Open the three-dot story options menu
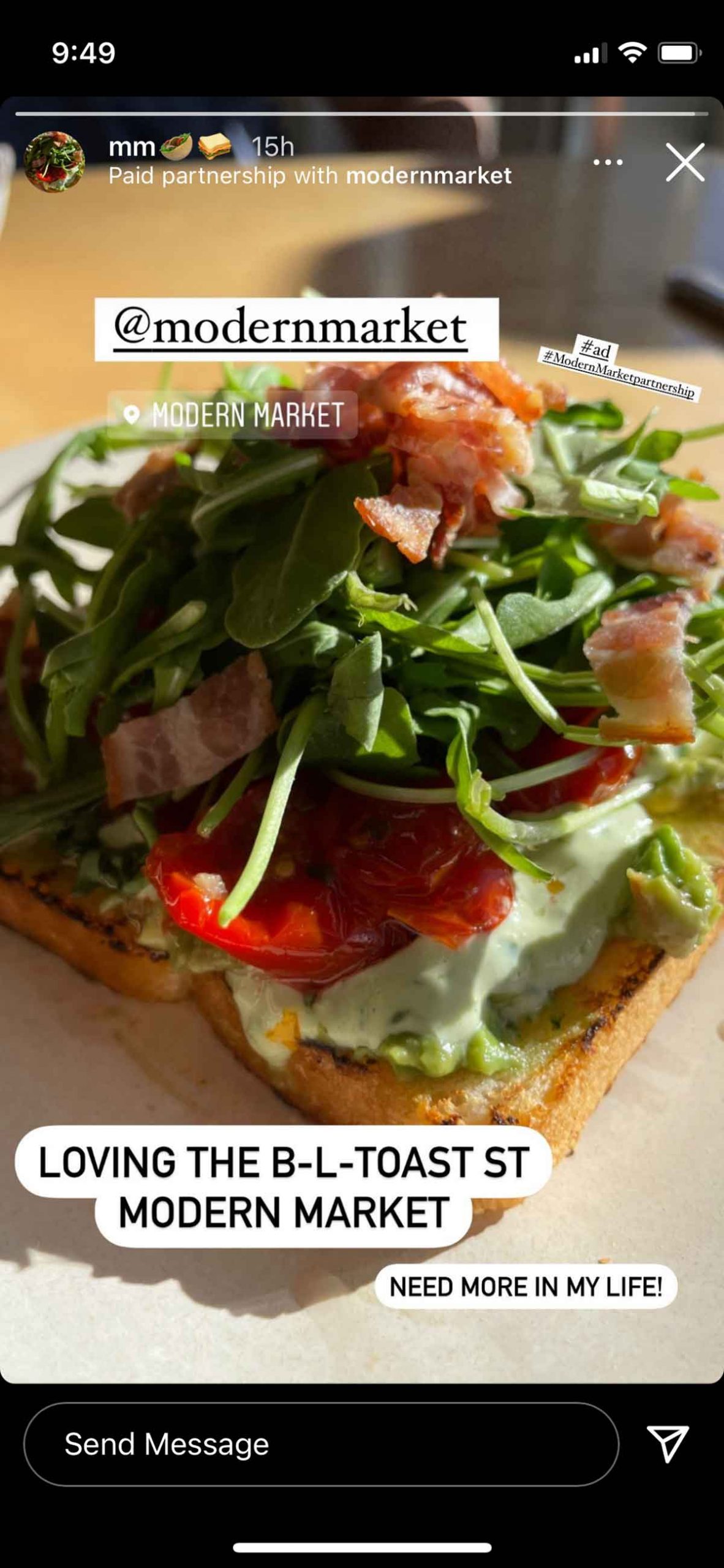The height and width of the screenshot is (1568, 724). coord(608,162)
